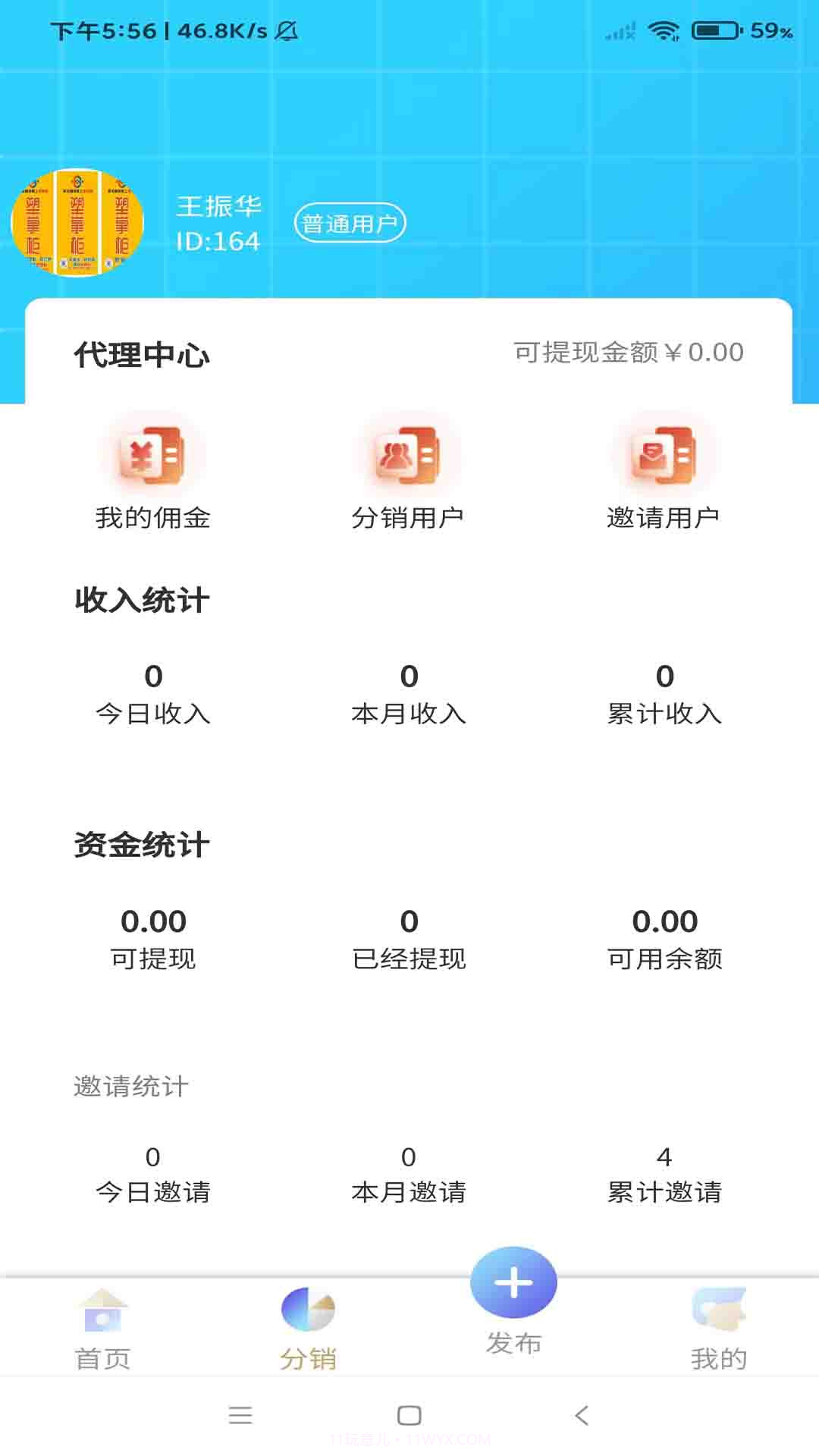Tap the blue 发布 plus button

pos(514,1282)
